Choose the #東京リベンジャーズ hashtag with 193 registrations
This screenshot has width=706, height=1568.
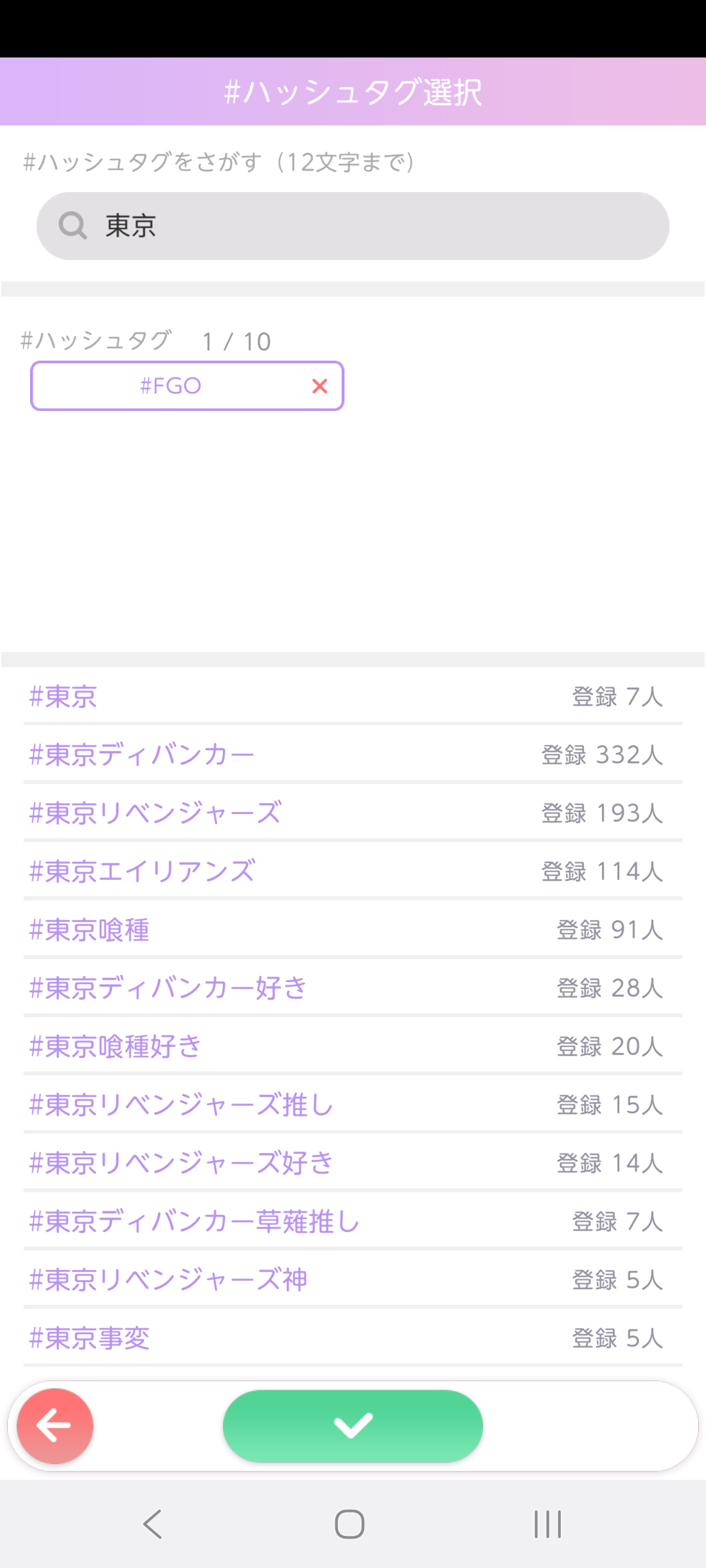tap(353, 813)
